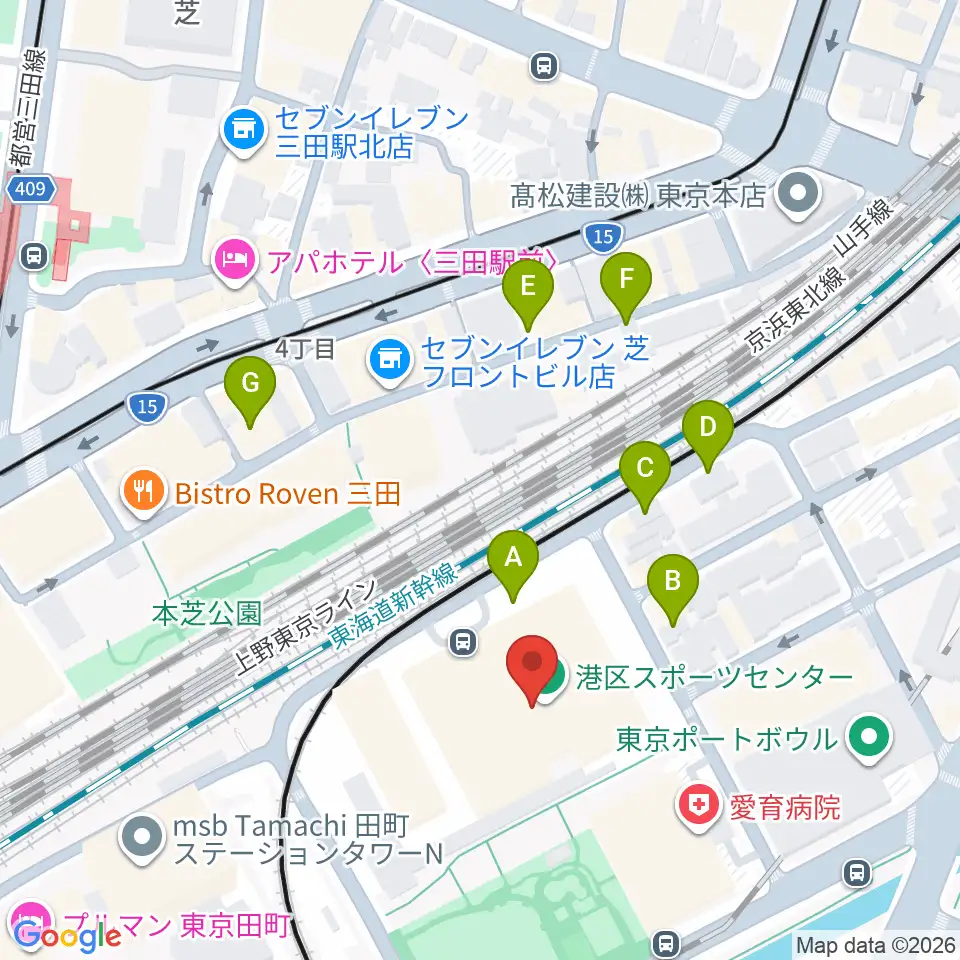Open the 高松建設(株) 東京本店 pin
Screen dimensions: 960x960
click(797, 193)
